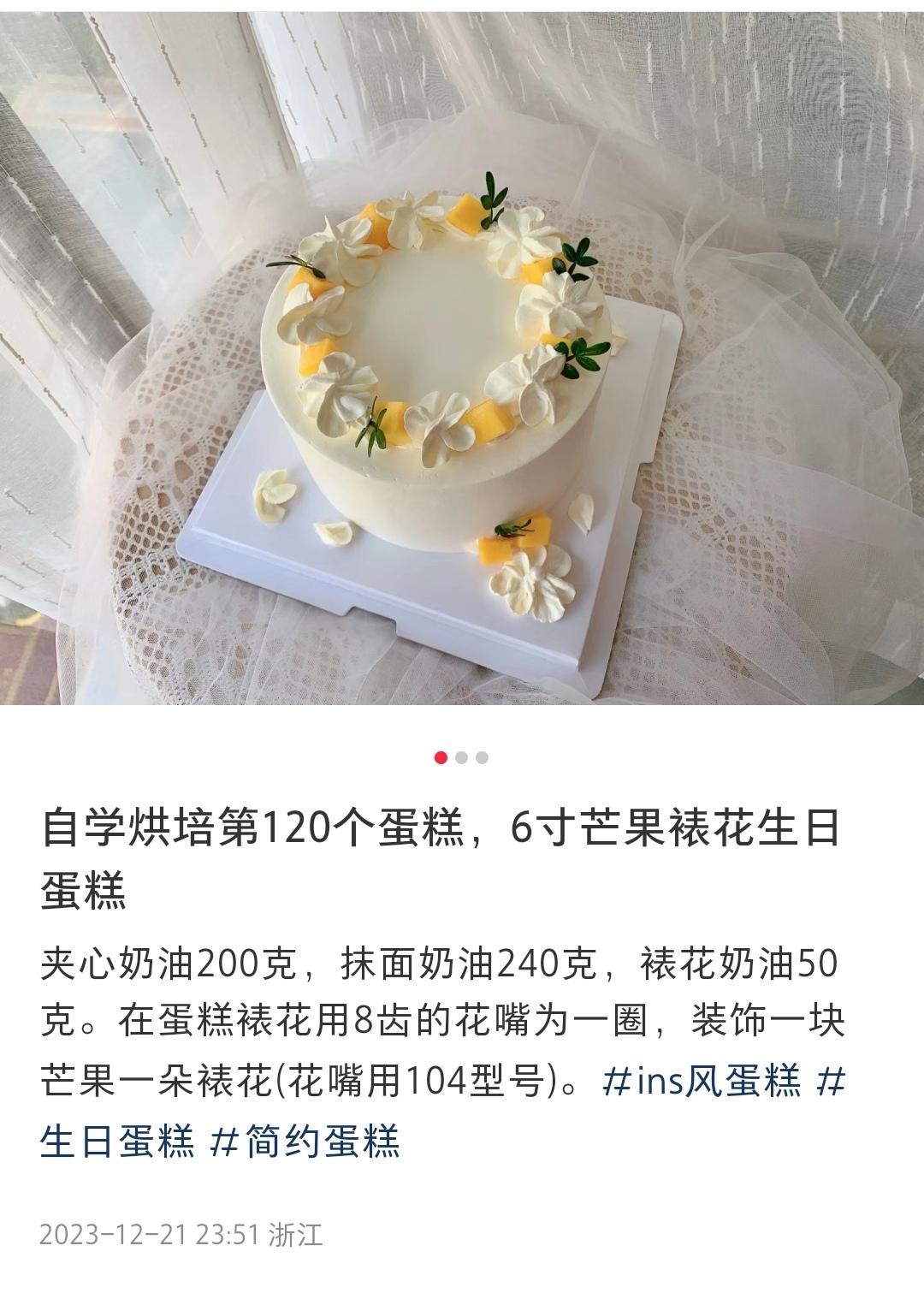Image resolution: width=924 pixels, height=1293 pixels.
Task: Open the #生日蛋糕 hashtag link
Action: [x=118, y=1142]
